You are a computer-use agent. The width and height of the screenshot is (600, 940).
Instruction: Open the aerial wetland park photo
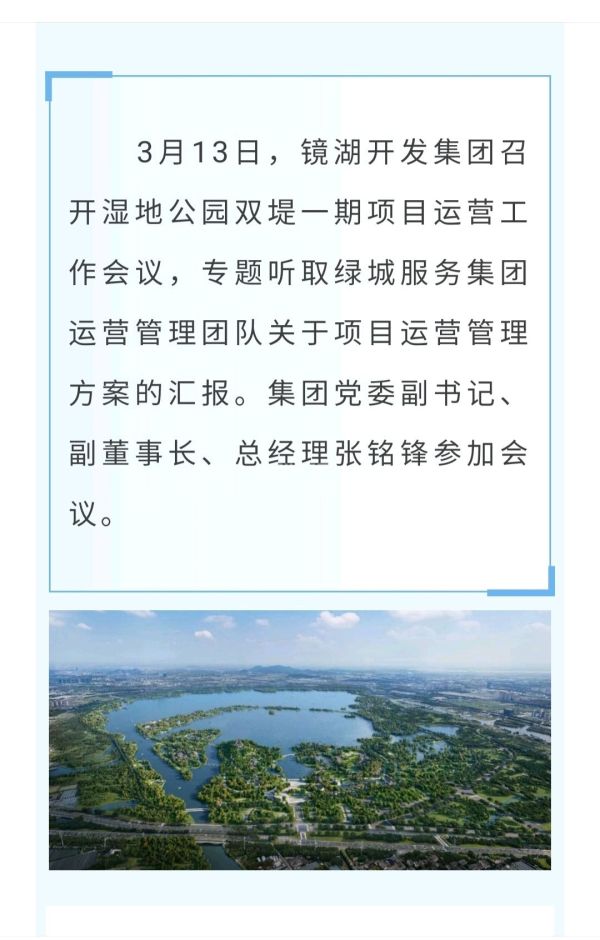pyautogui.click(x=300, y=740)
